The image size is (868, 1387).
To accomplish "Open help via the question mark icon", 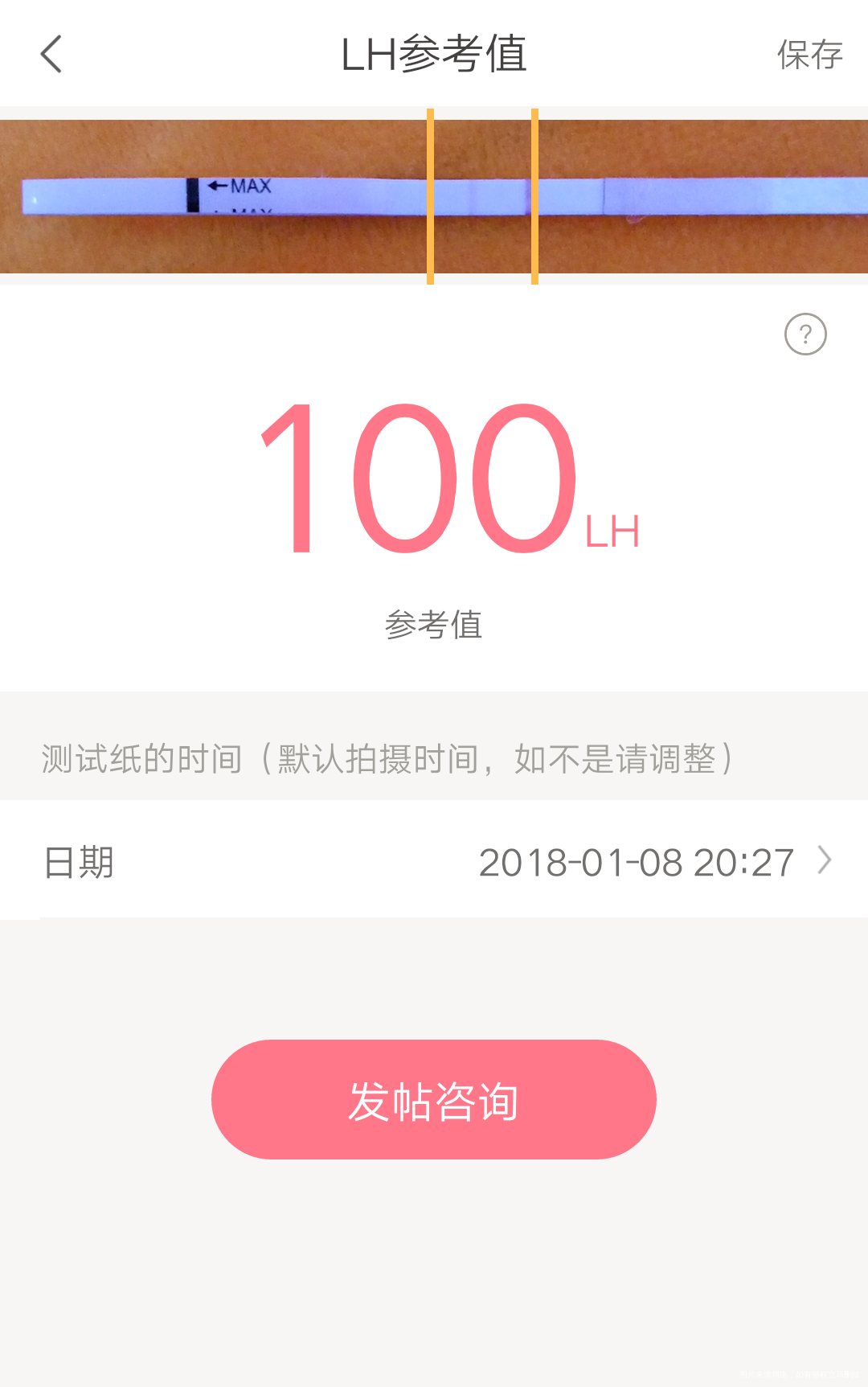I will 805,334.
